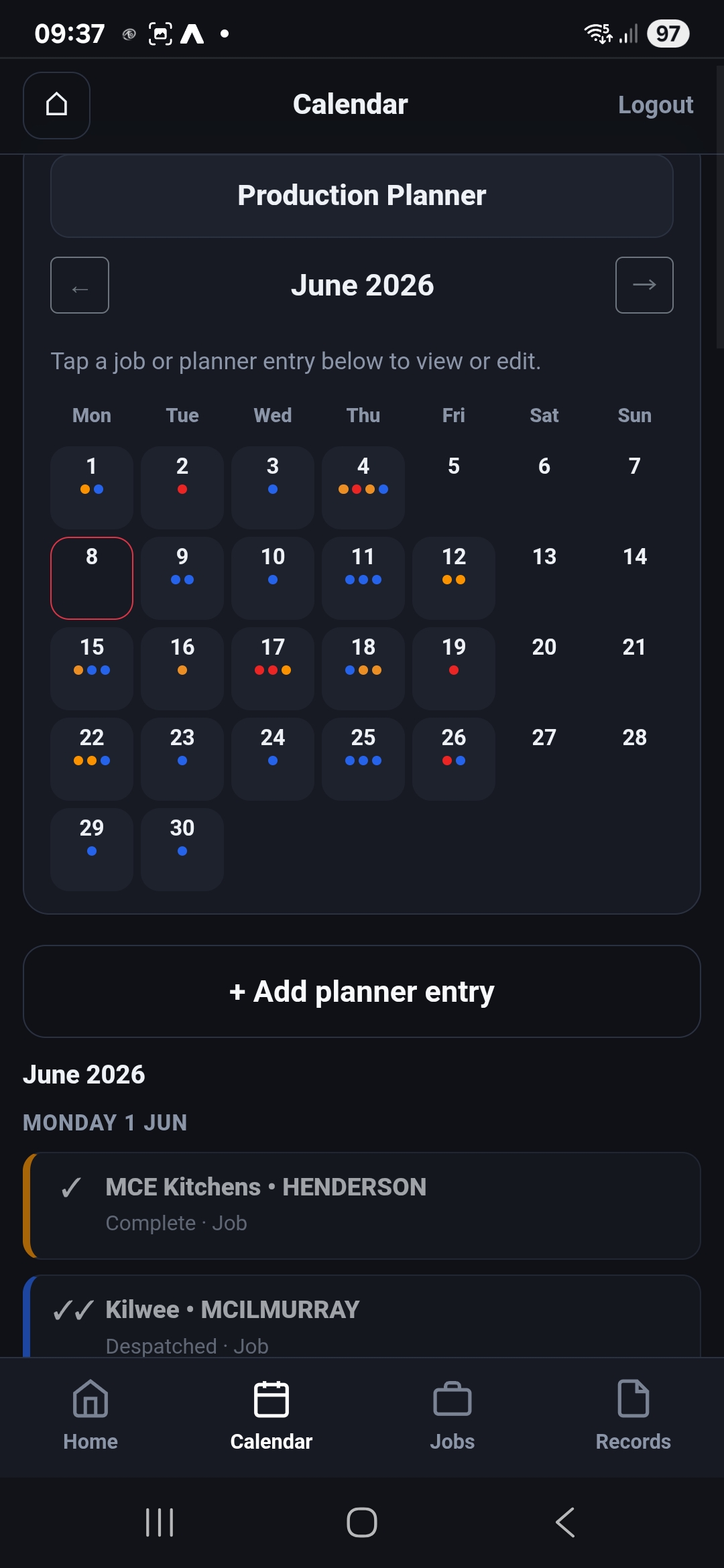
Task: Tap the Calendar tab in bottom navigation
Action: (x=271, y=1415)
